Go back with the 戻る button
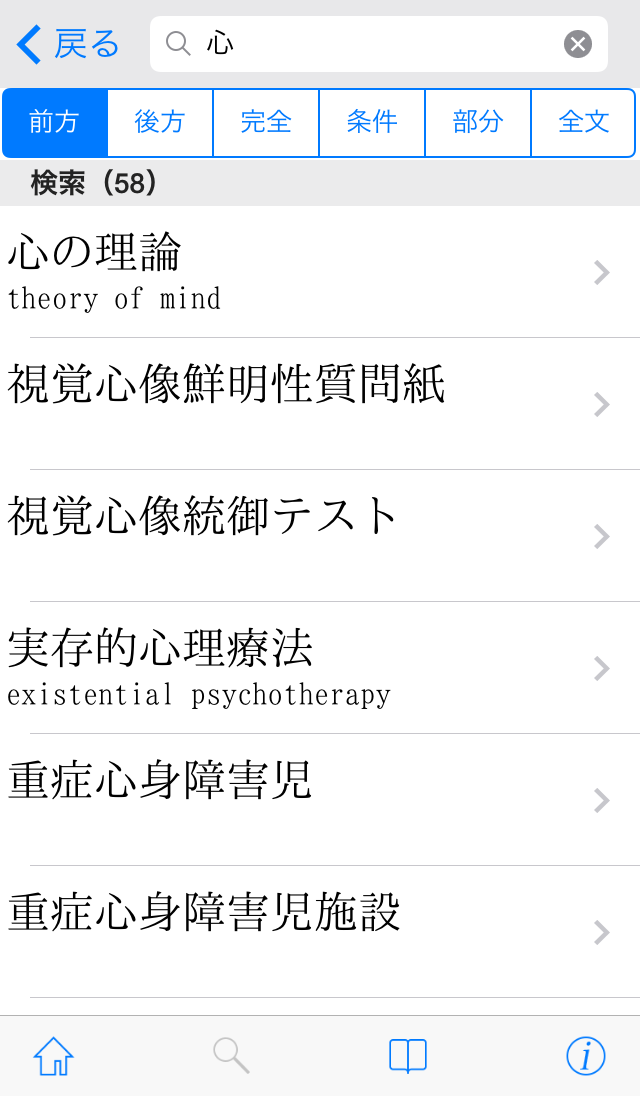Viewport: 640px width, 1096px height. [x=68, y=44]
